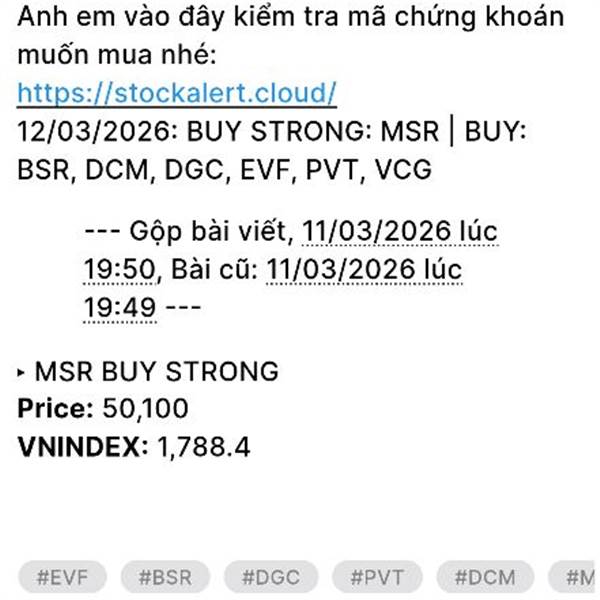Open the #BSR hashtag chip
The image size is (600, 600).
tap(165, 577)
